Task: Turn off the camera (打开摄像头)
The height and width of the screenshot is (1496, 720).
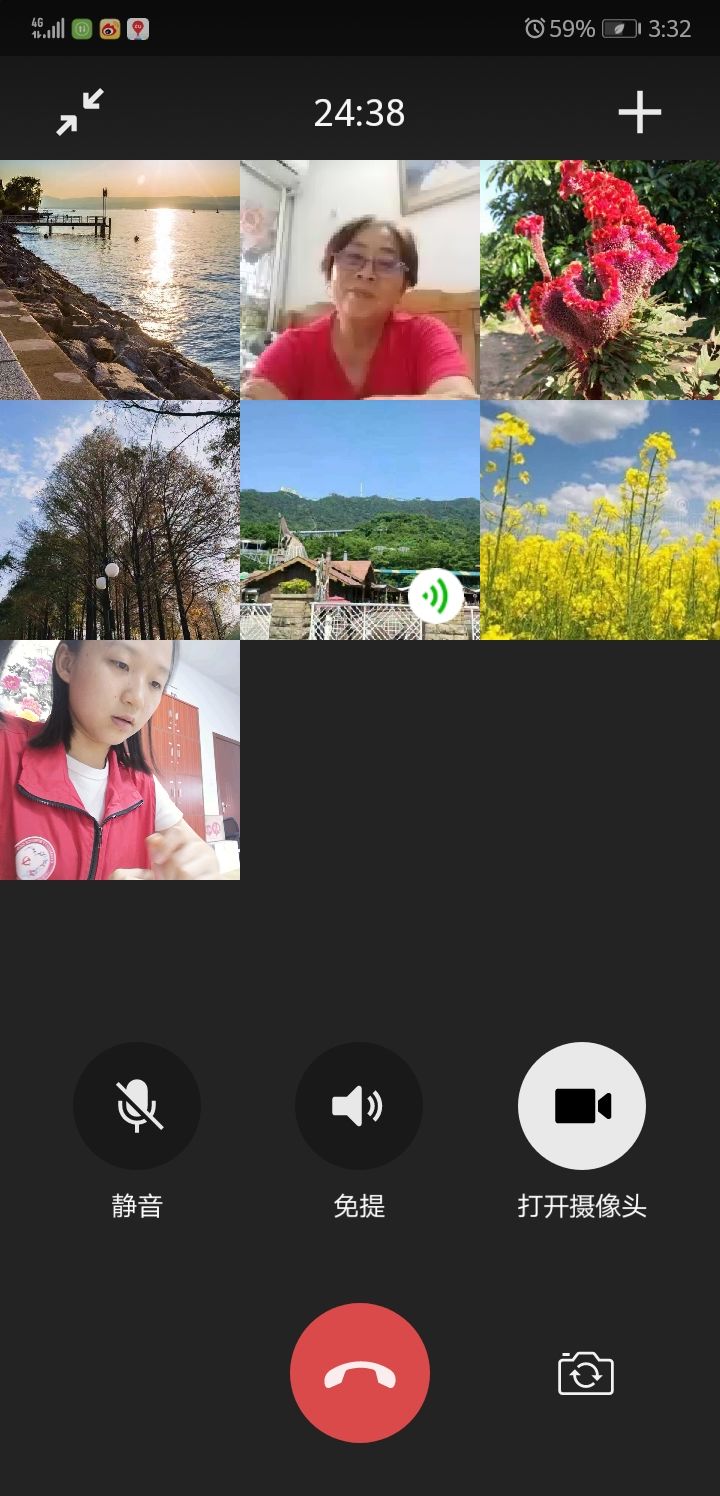Action: pyautogui.click(x=581, y=1106)
